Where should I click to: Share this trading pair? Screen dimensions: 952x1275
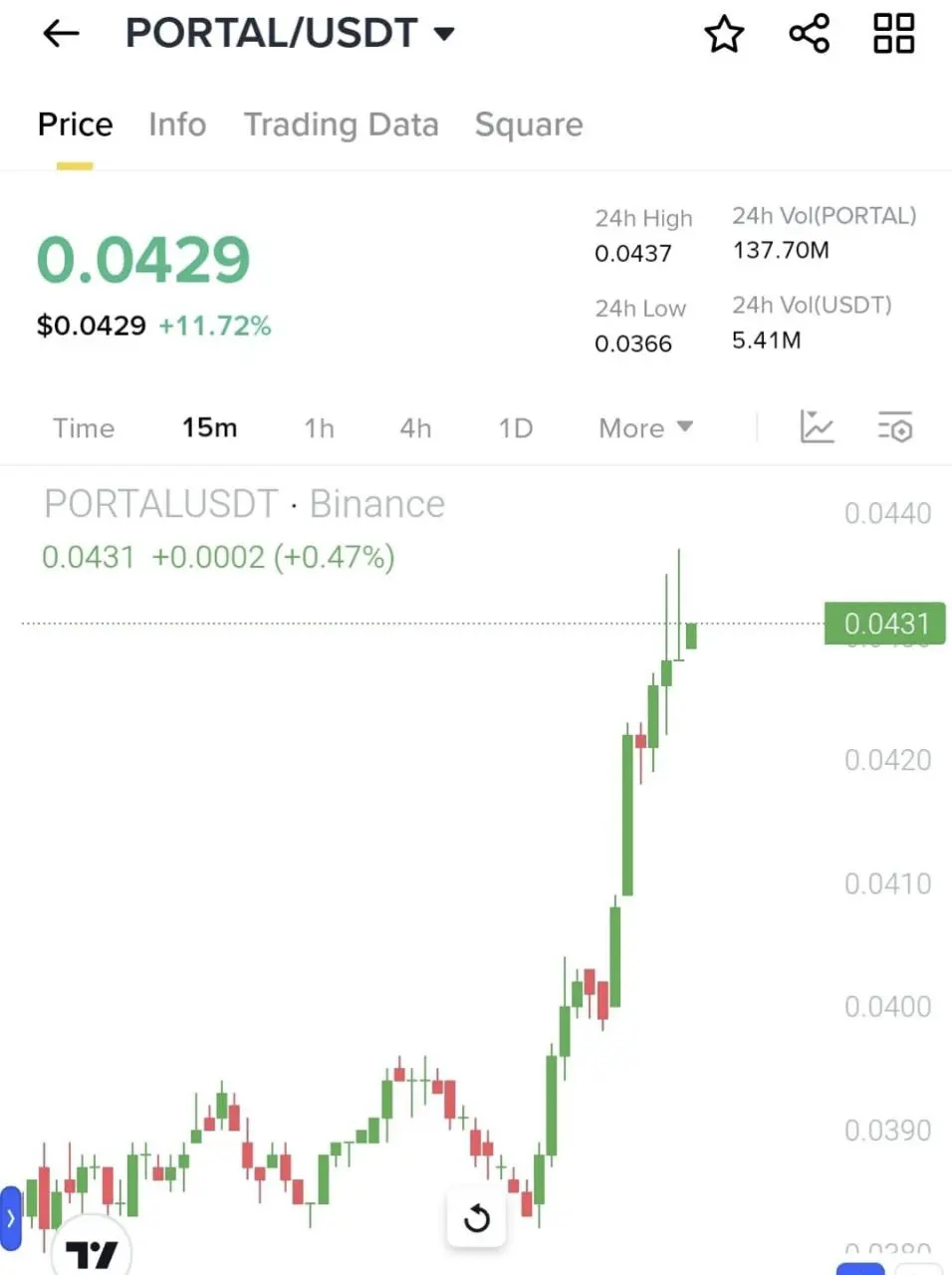pos(809,34)
